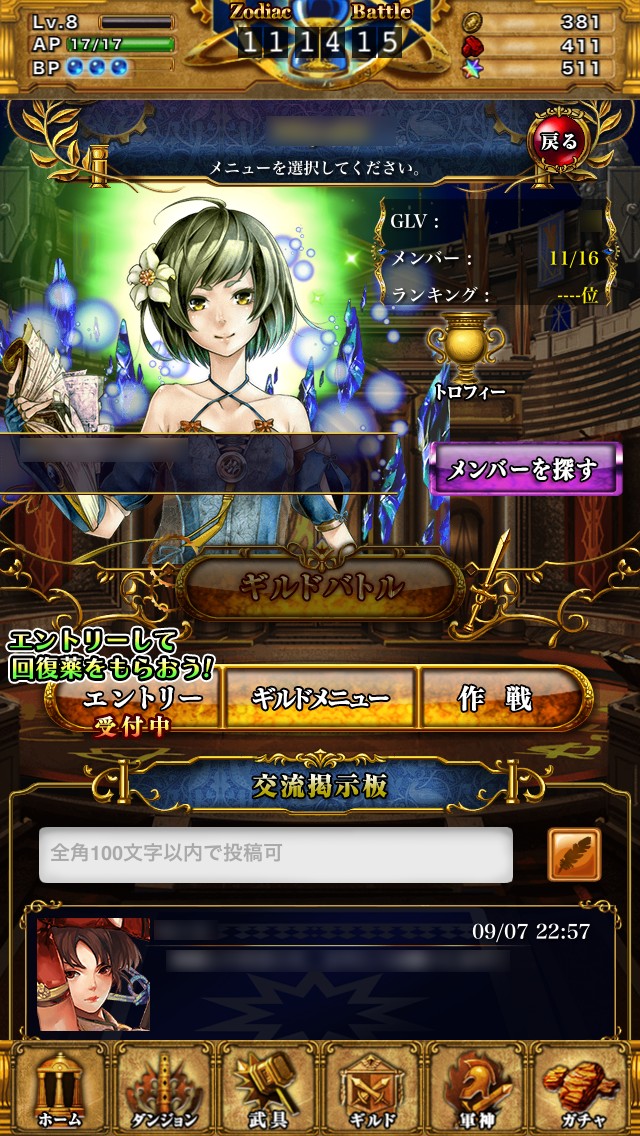Post message with the feather icon
Viewport: 640px width, 1136px height.
pos(574,854)
